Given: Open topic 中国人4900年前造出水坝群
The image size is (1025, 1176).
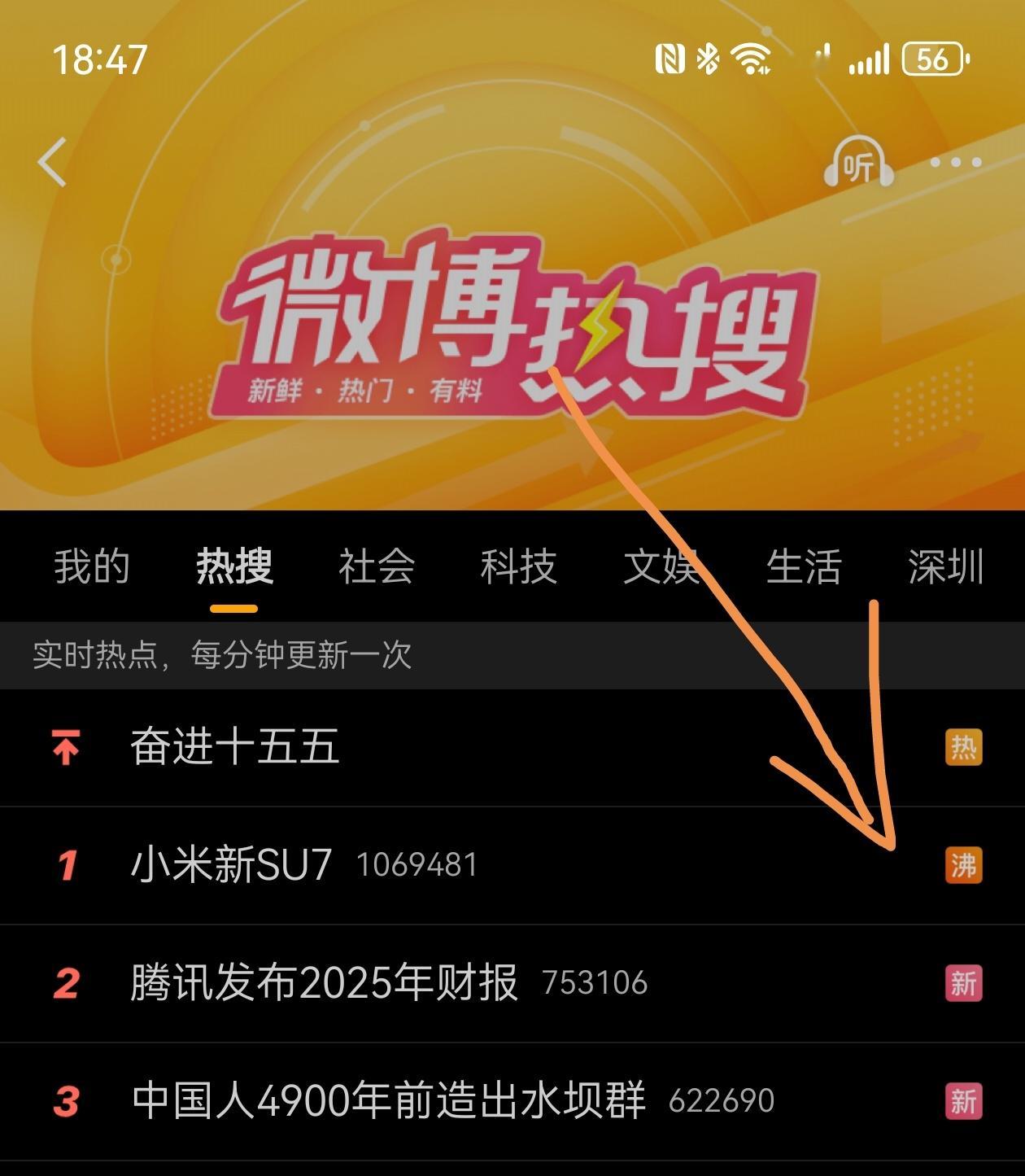Looking at the screenshot, I should [x=390, y=1103].
